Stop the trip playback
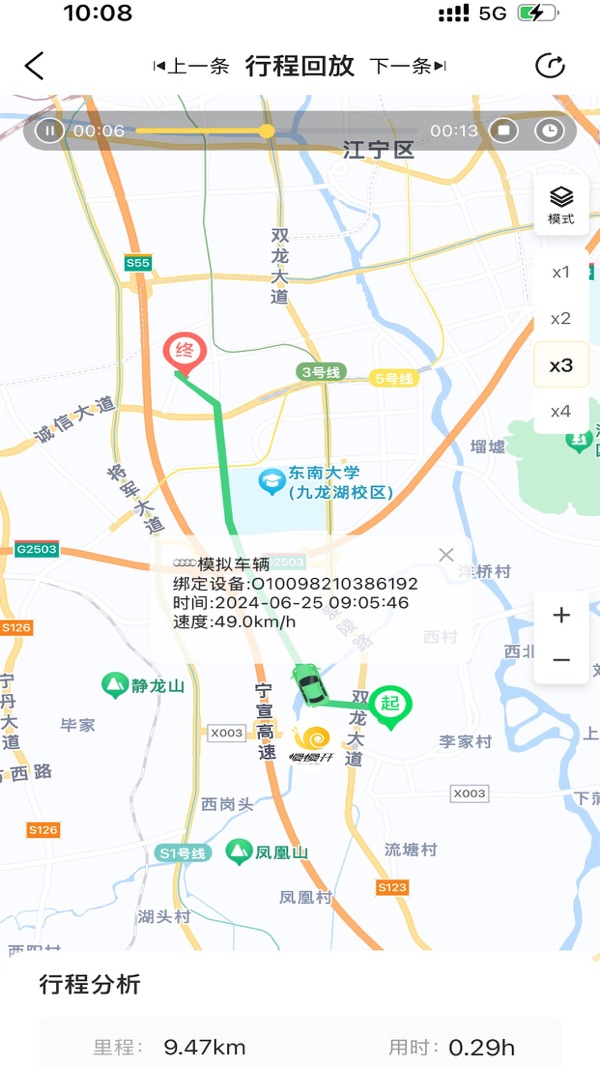This screenshot has height=1067, width=600. (504, 130)
